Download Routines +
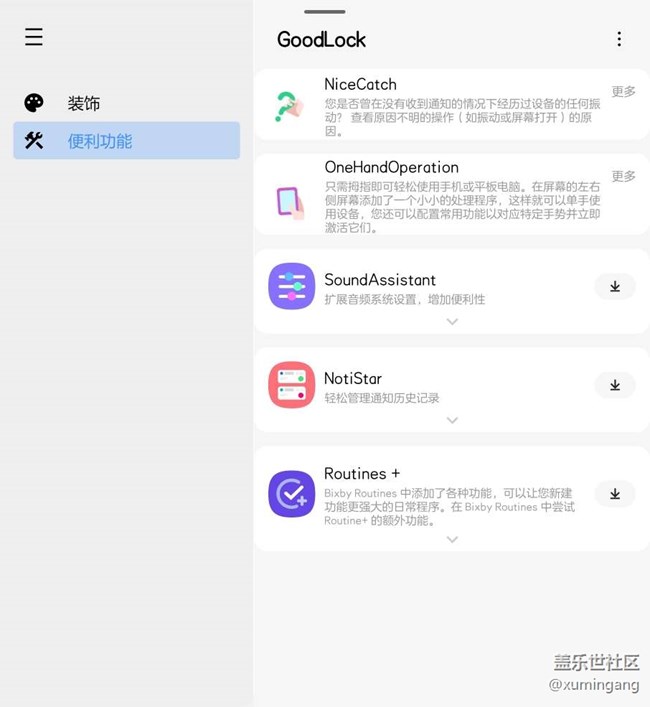The image size is (650, 707). (x=615, y=494)
